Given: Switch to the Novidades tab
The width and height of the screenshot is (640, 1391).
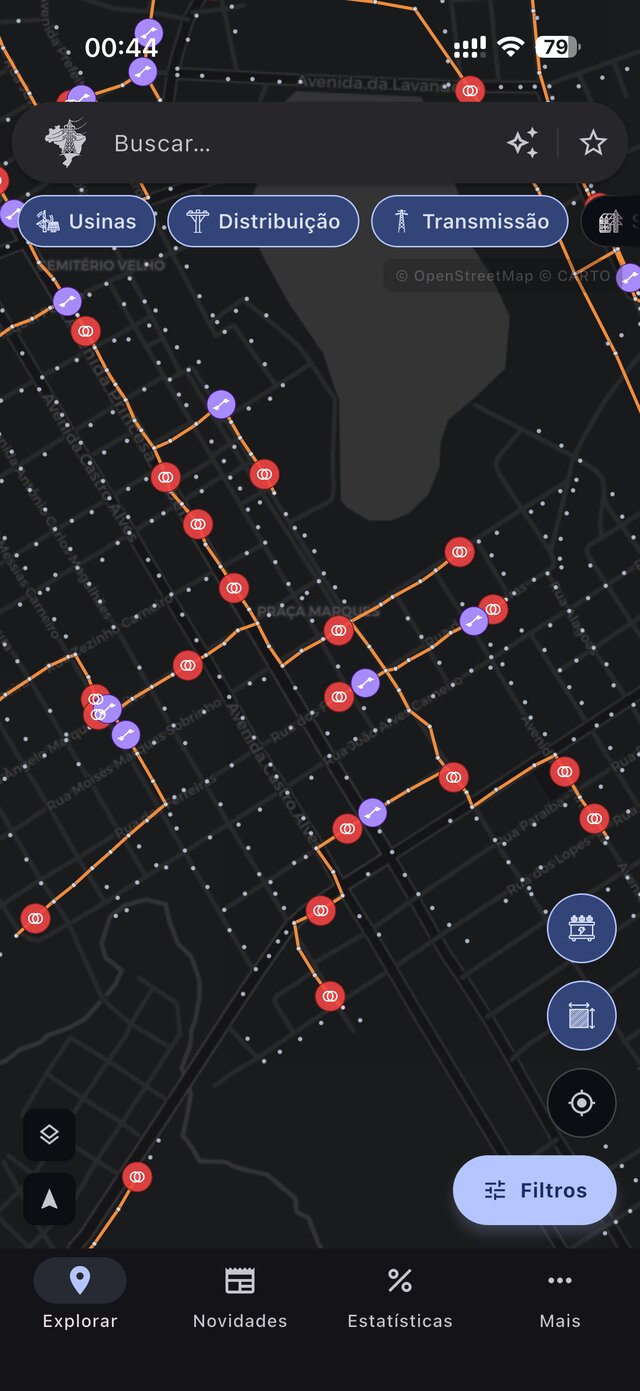Looking at the screenshot, I should pos(240,1298).
